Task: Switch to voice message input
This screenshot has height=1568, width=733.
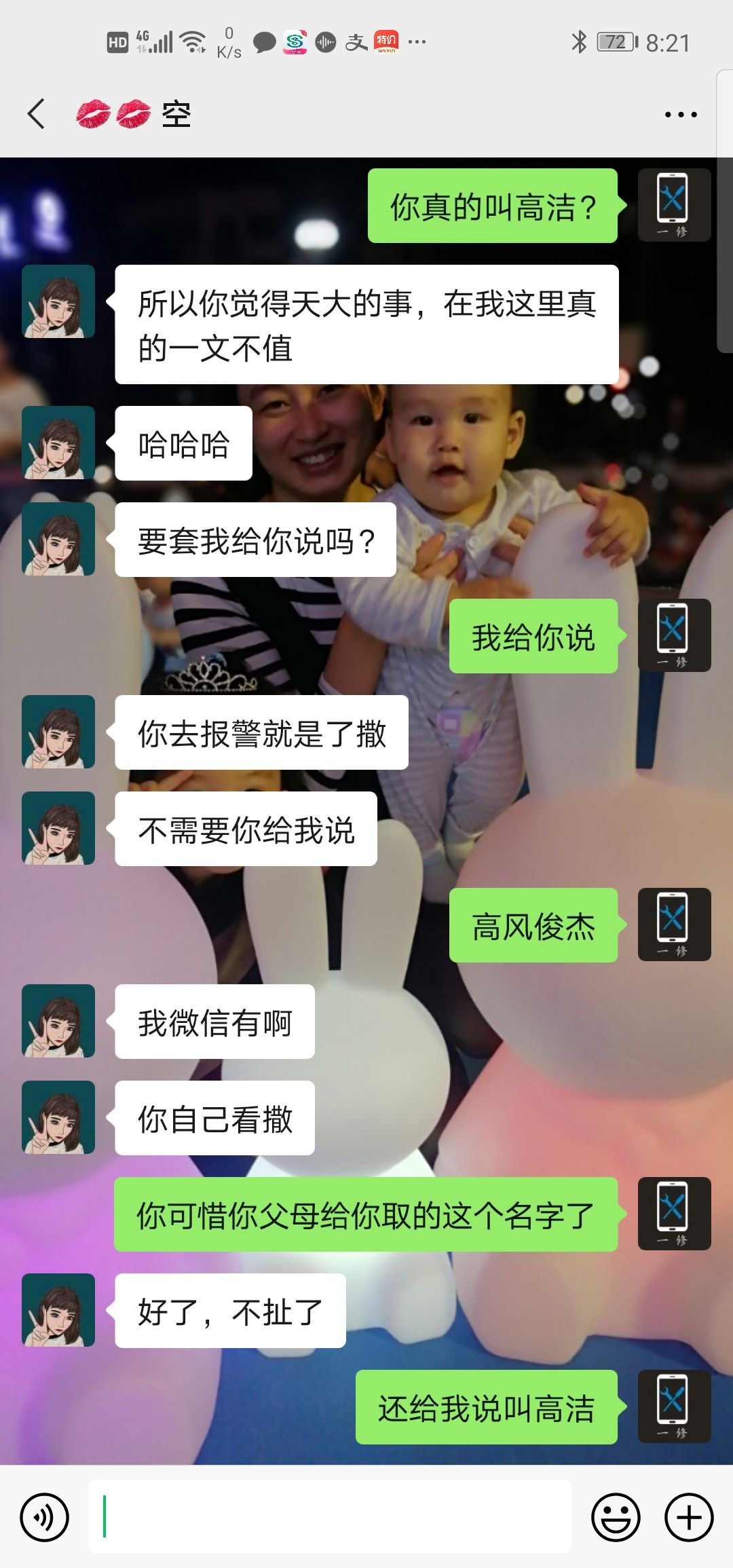Action: point(45,1517)
